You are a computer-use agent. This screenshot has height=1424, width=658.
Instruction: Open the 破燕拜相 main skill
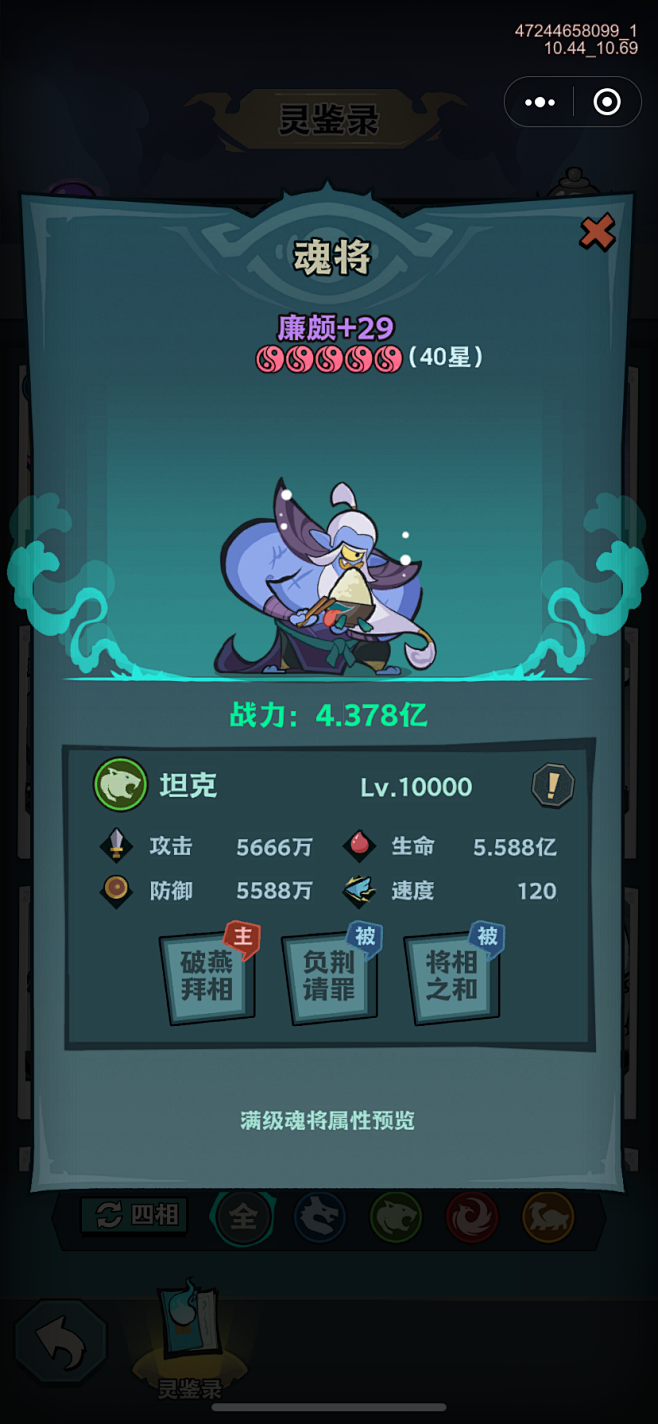207,976
